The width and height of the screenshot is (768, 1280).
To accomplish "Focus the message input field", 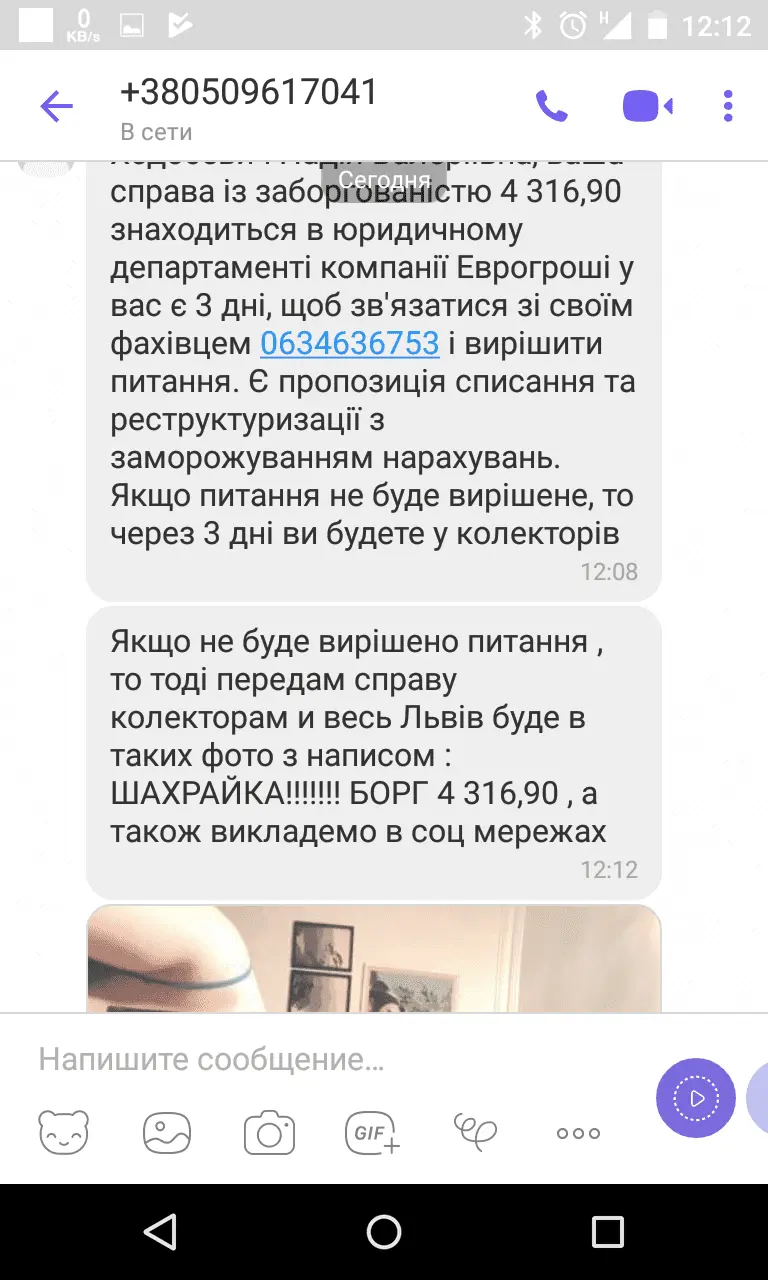I will pyautogui.click(x=330, y=1060).
